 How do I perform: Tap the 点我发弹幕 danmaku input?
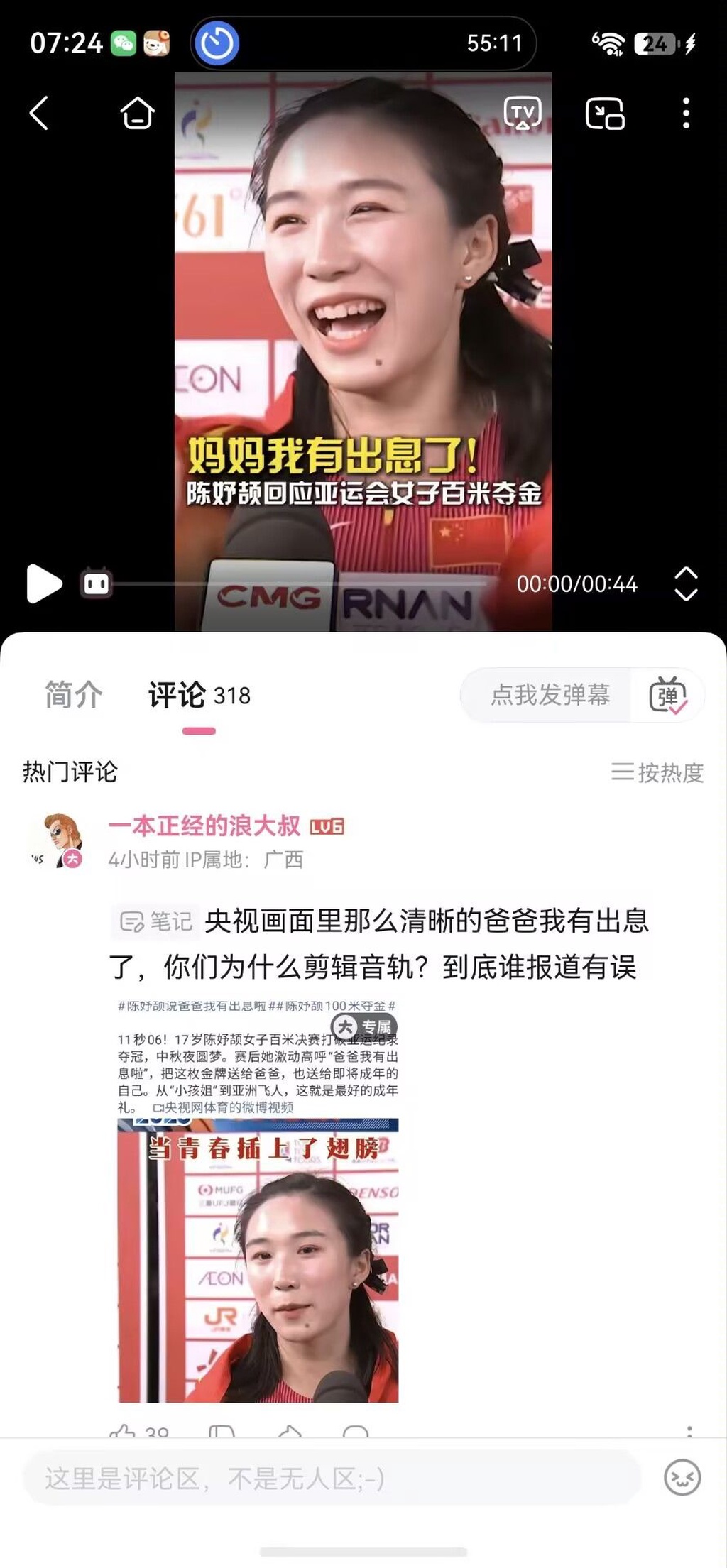pyautogui.click(x=550, y=695)
